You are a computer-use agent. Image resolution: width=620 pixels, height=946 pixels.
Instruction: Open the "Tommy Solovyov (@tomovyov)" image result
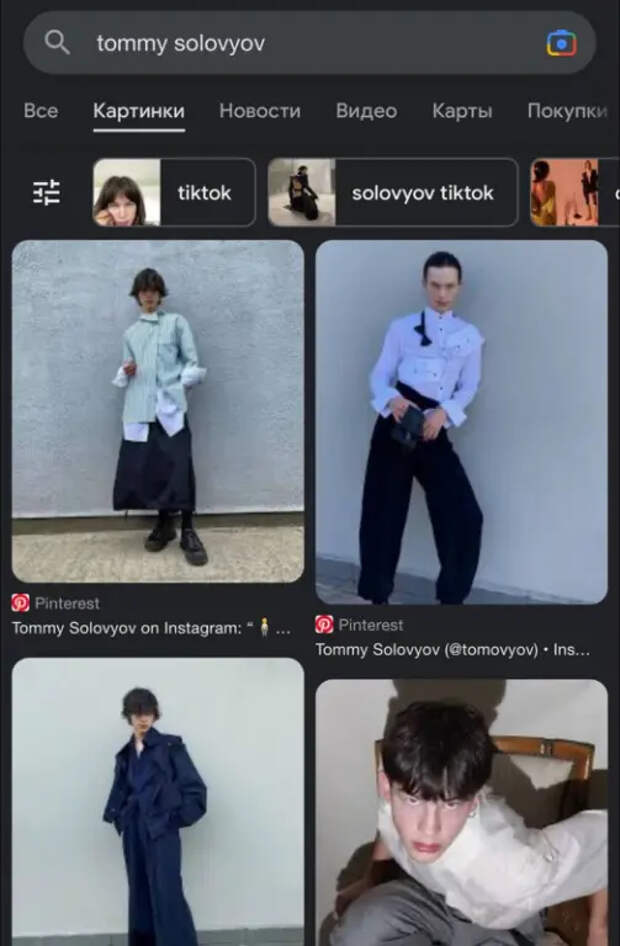coord(461,421)
